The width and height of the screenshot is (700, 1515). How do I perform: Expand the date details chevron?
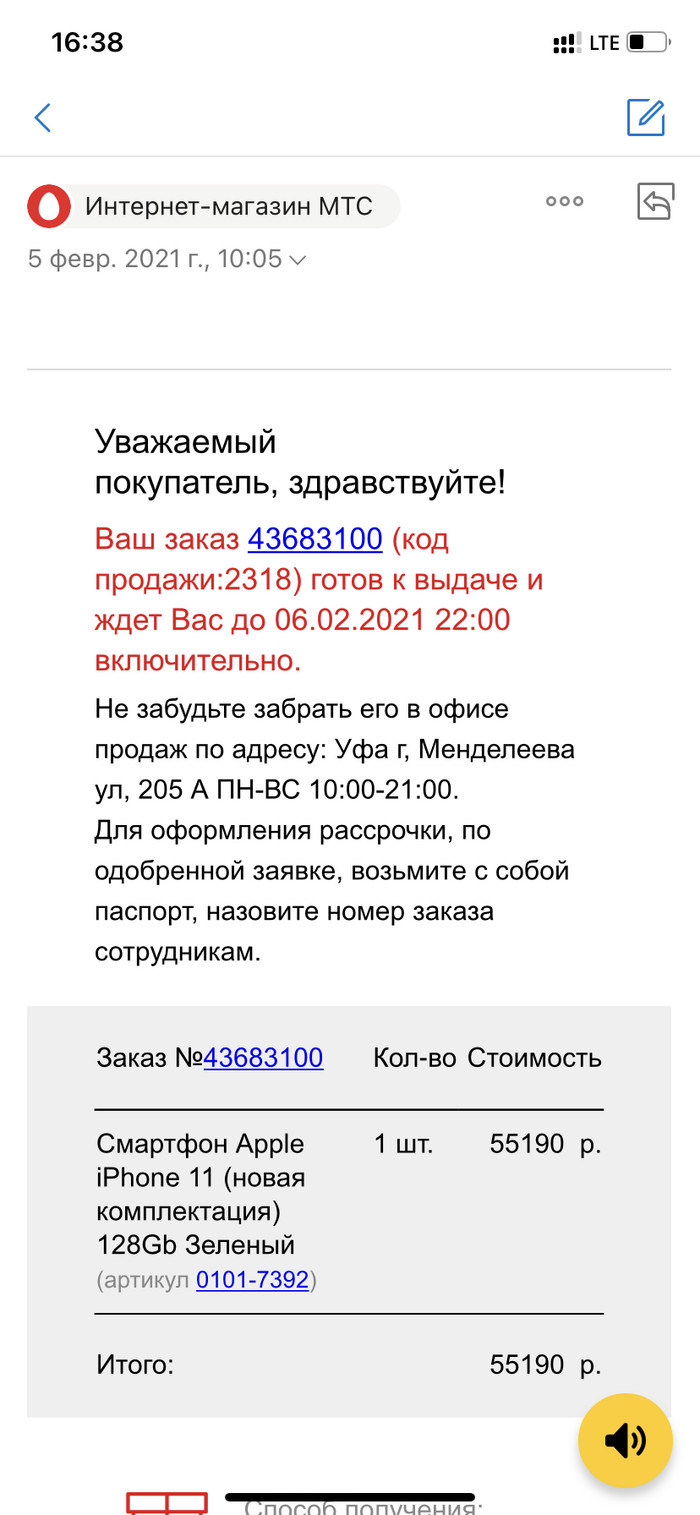click(x=297, y=260)
